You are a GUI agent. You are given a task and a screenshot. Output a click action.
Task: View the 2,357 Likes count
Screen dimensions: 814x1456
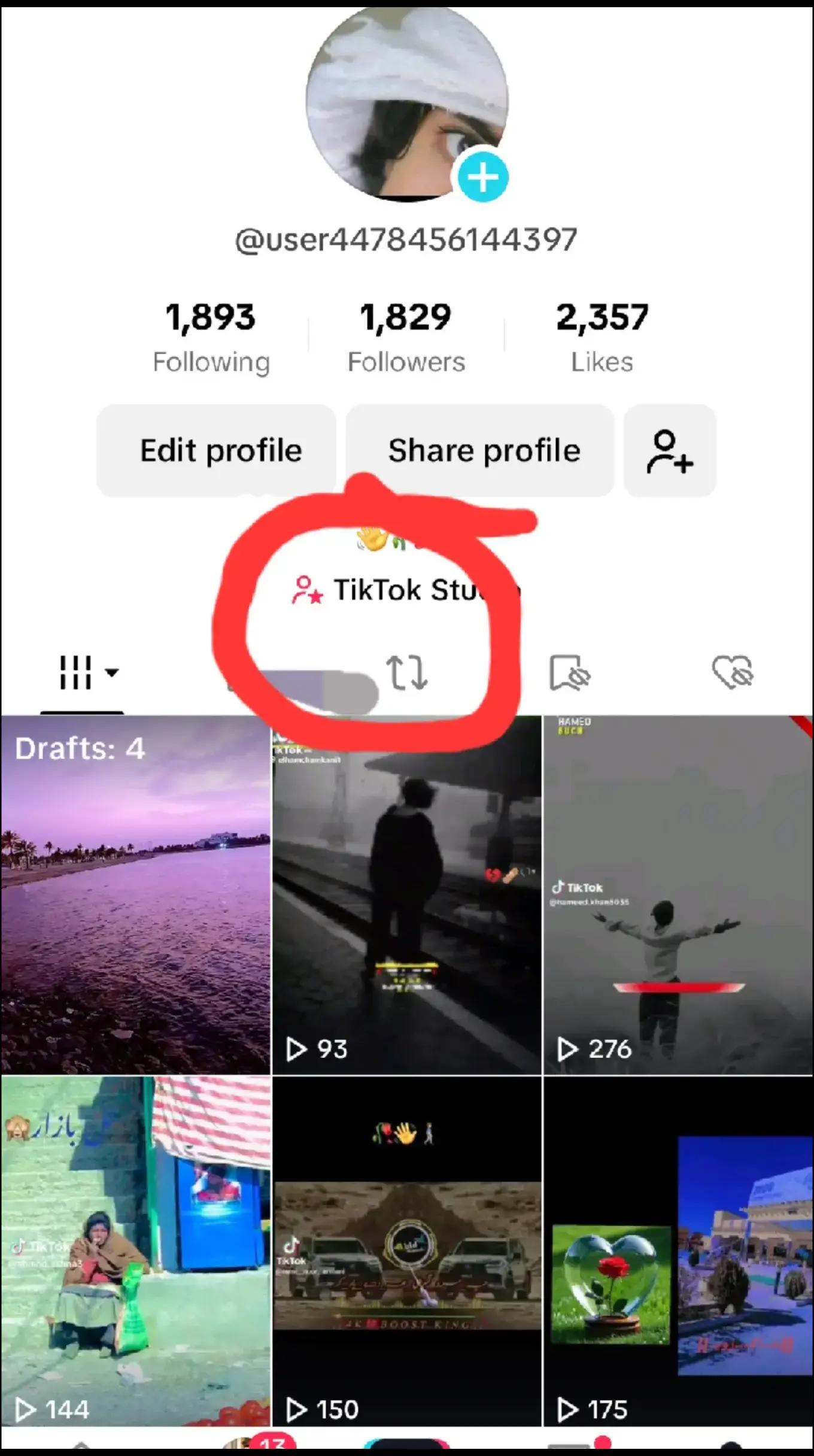(x=602, y=338)
